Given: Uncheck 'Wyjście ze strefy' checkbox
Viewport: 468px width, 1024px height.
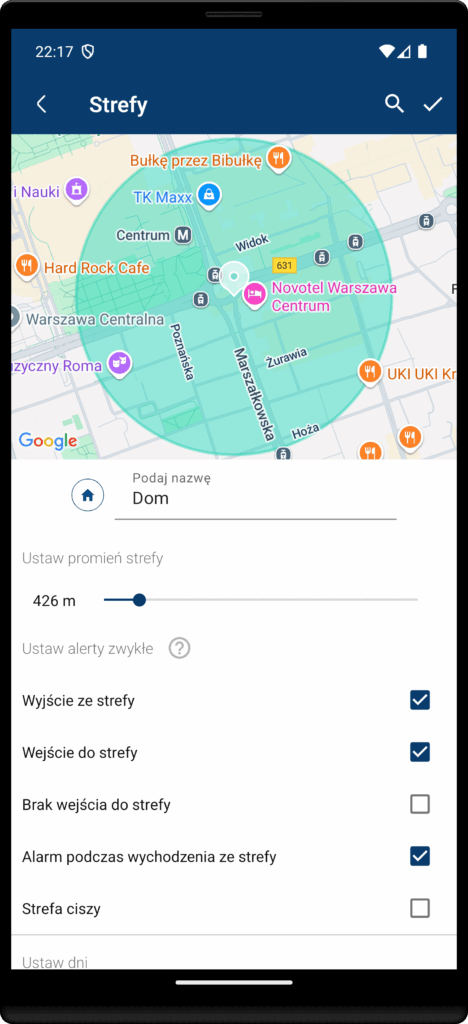Looking at the screenshot, I should coord(420,700).
